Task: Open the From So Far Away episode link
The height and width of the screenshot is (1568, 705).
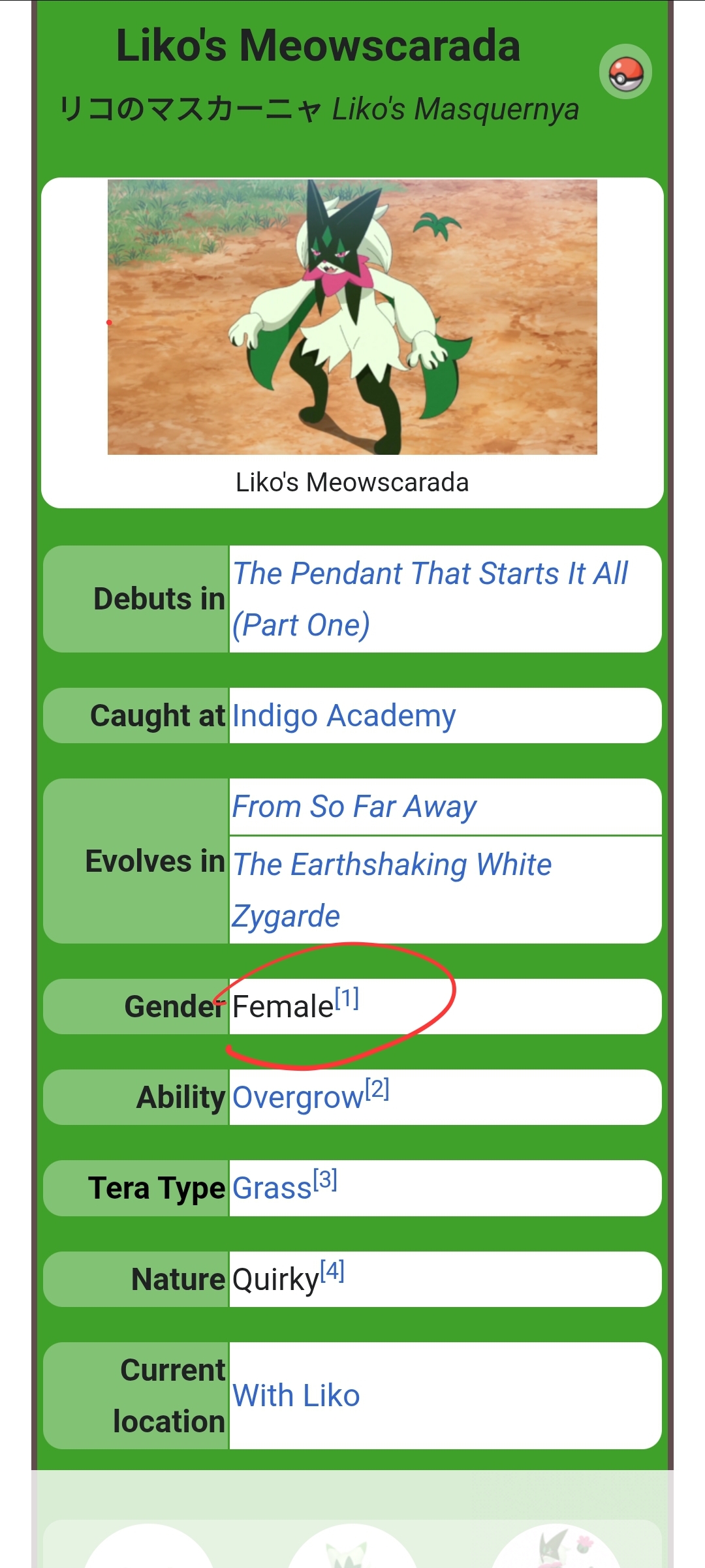Action: click(x=354, y=807)
